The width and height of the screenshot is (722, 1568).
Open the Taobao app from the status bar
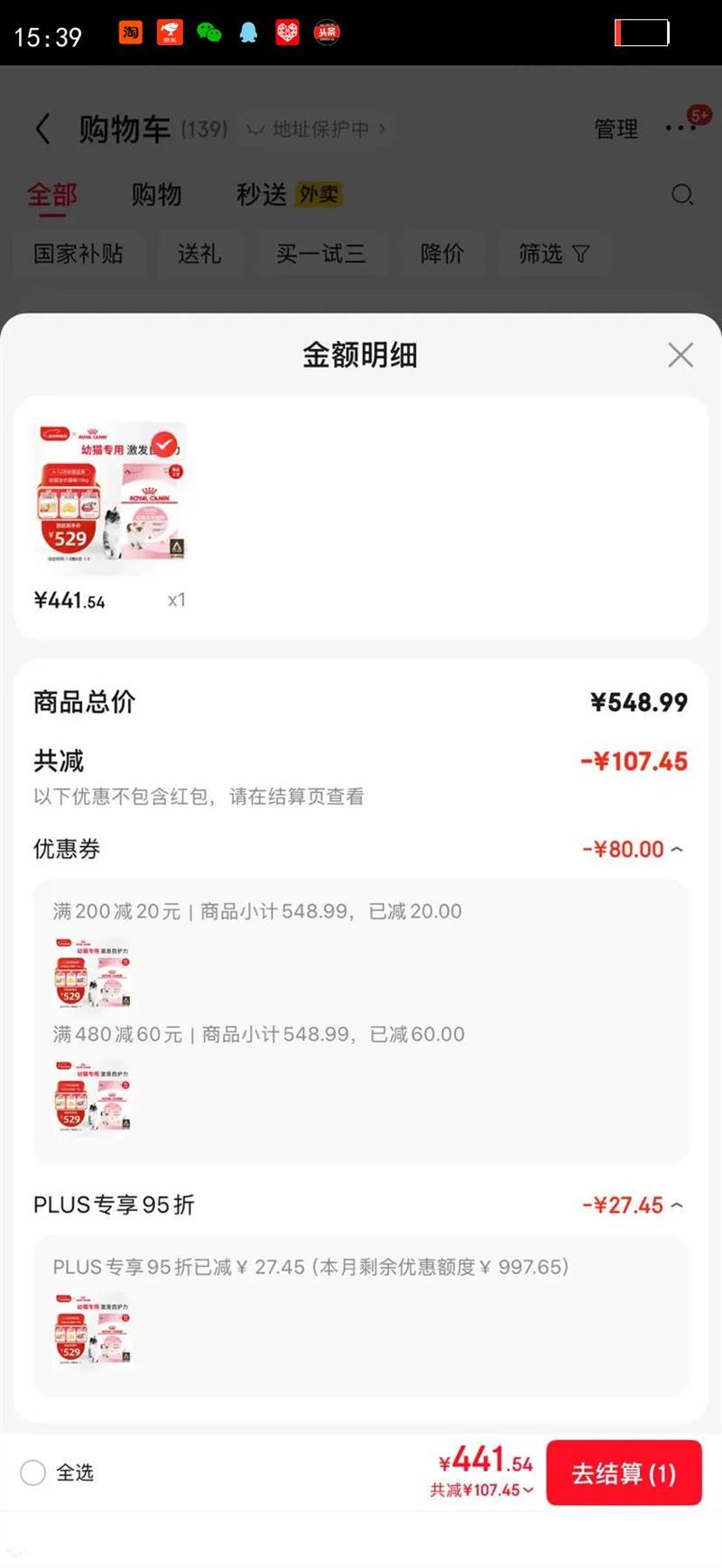click(130, 32)
